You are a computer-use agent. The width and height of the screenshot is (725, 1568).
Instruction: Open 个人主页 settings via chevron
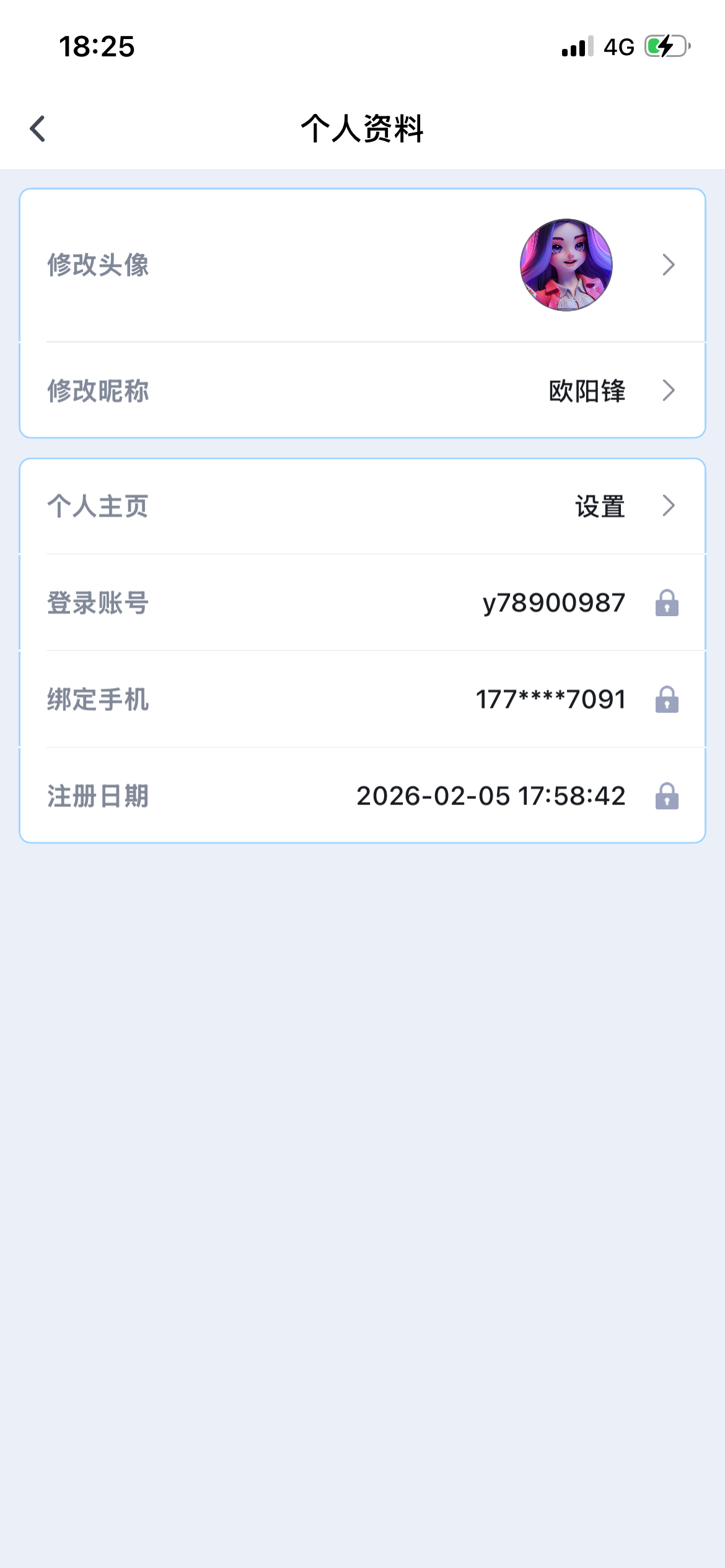click(x=669, y=507)
